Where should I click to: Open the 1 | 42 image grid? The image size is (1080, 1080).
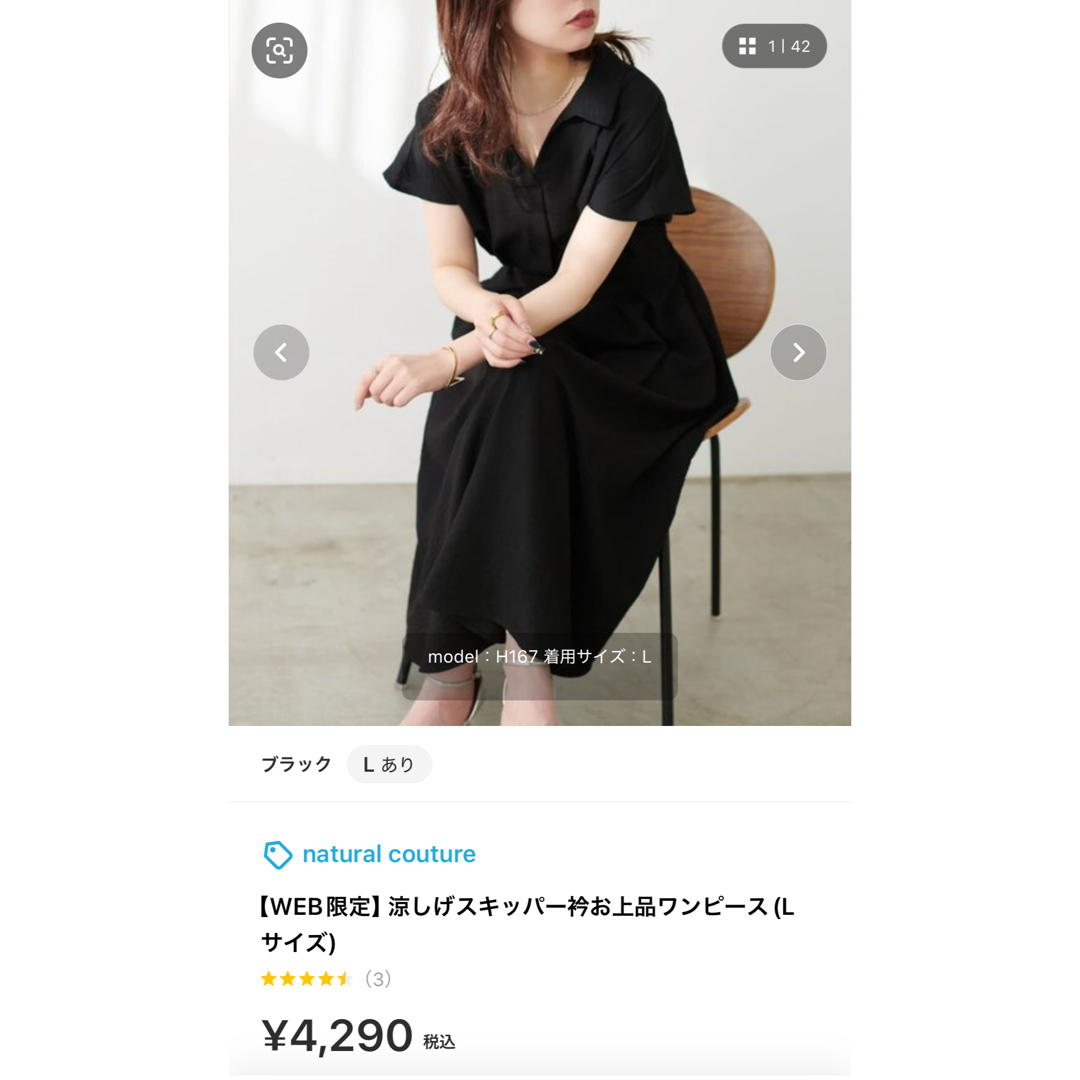click(x=774, y=46)
